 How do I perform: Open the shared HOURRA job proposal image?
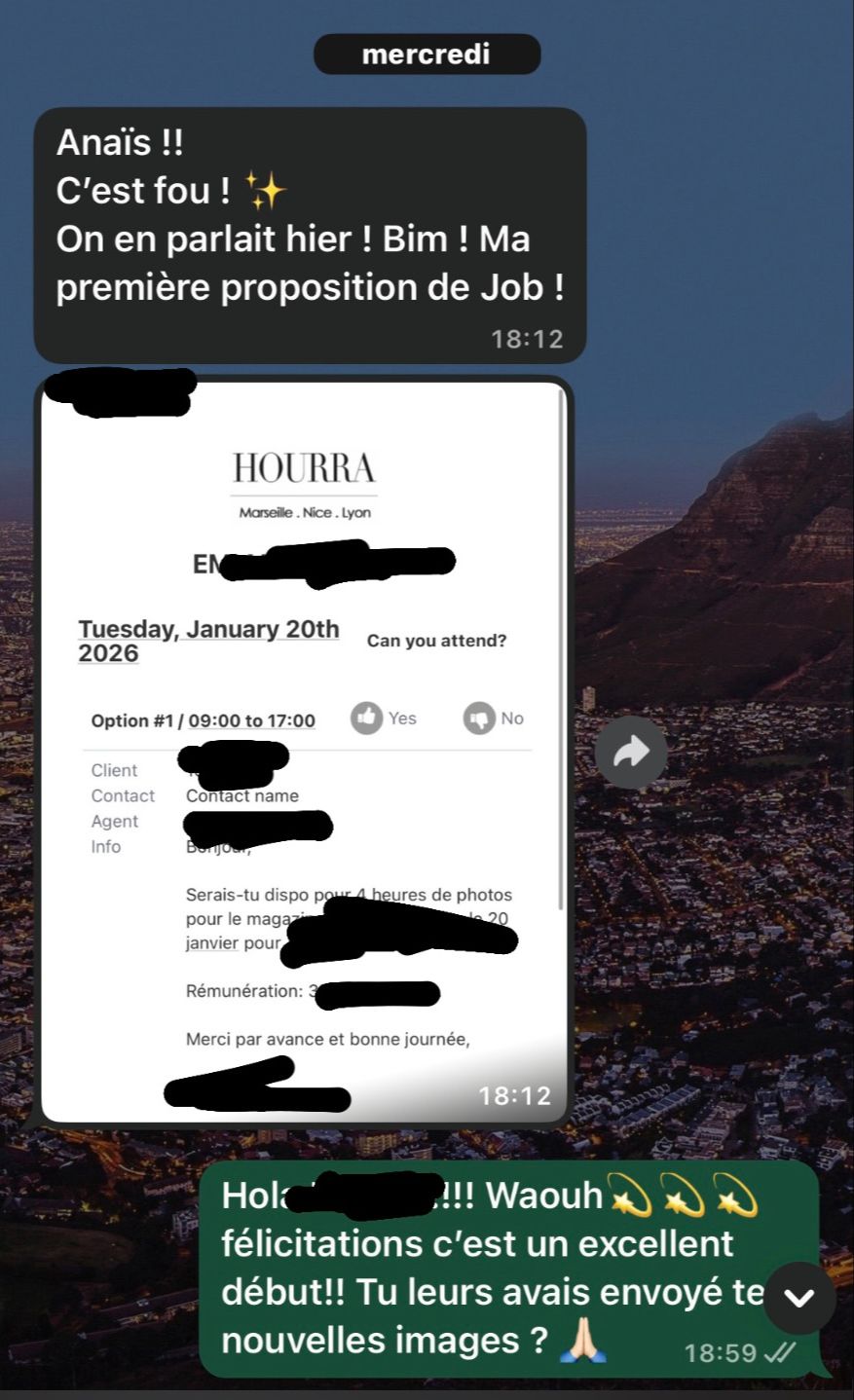click(x=304, y=750)
